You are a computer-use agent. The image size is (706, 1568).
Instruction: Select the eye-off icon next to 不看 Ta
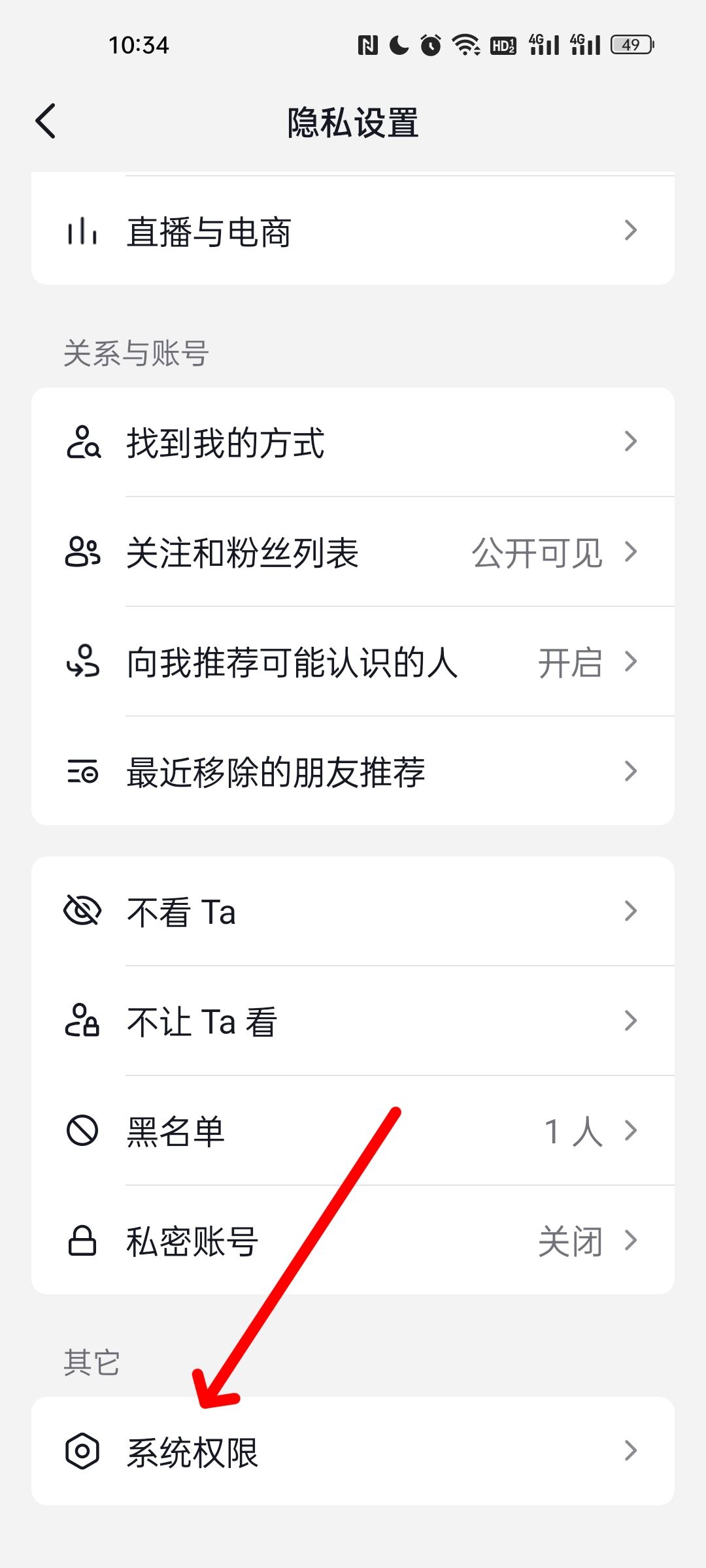(x=83, y=911)
